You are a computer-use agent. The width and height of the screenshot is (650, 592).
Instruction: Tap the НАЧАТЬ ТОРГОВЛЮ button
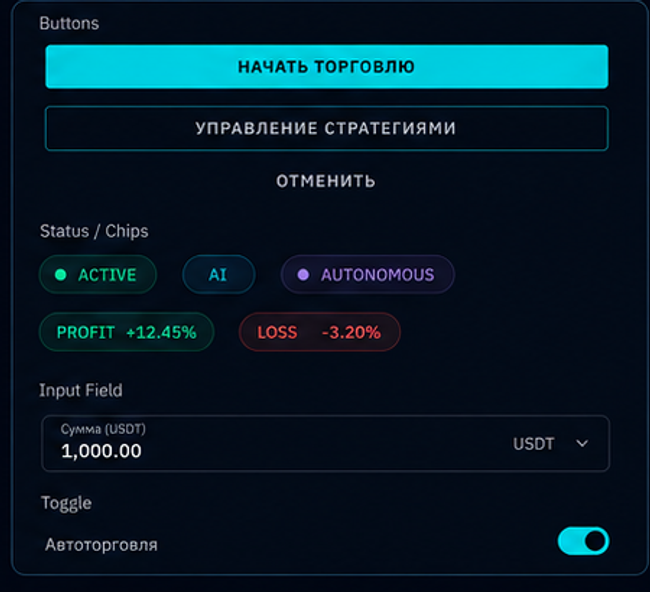(326, 67)
